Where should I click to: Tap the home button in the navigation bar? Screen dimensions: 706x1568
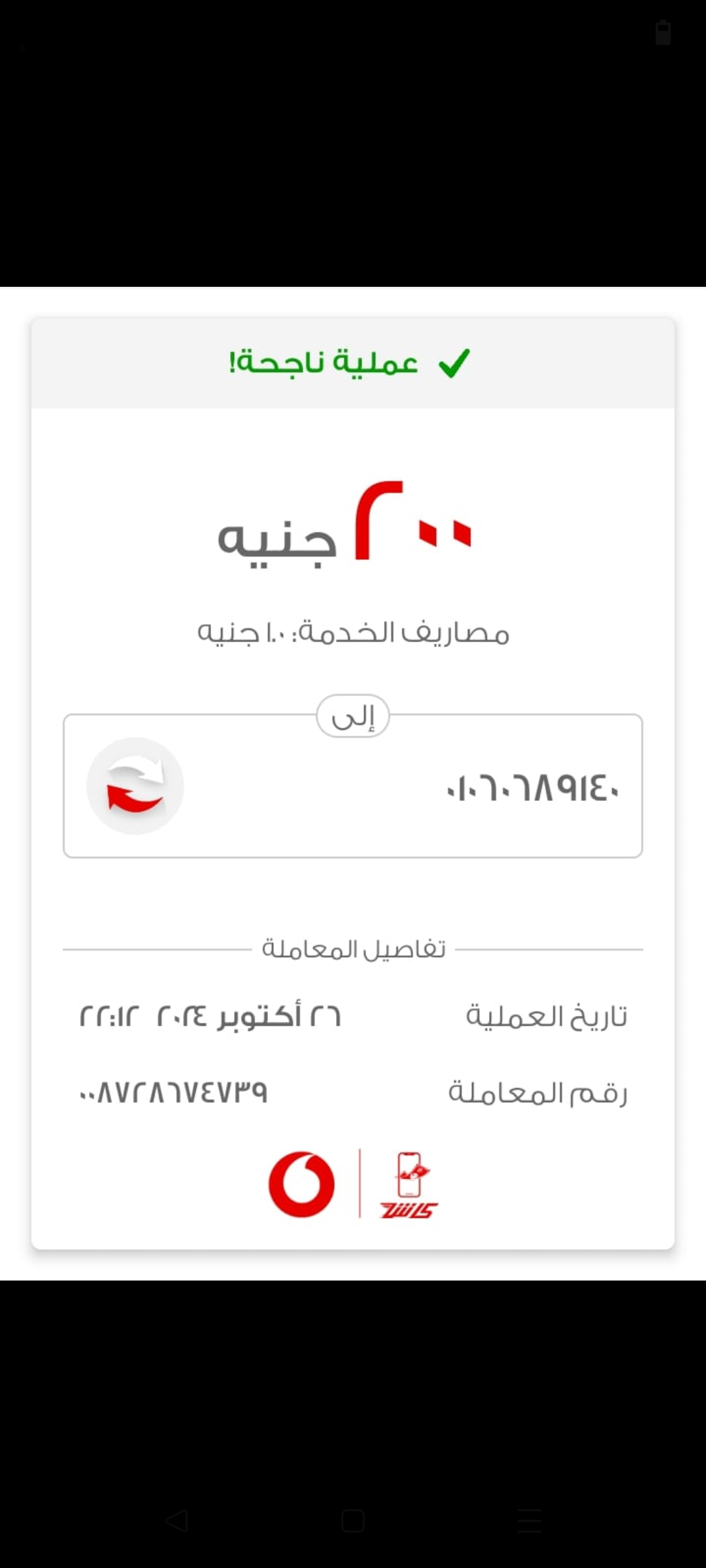point(353,1521)
